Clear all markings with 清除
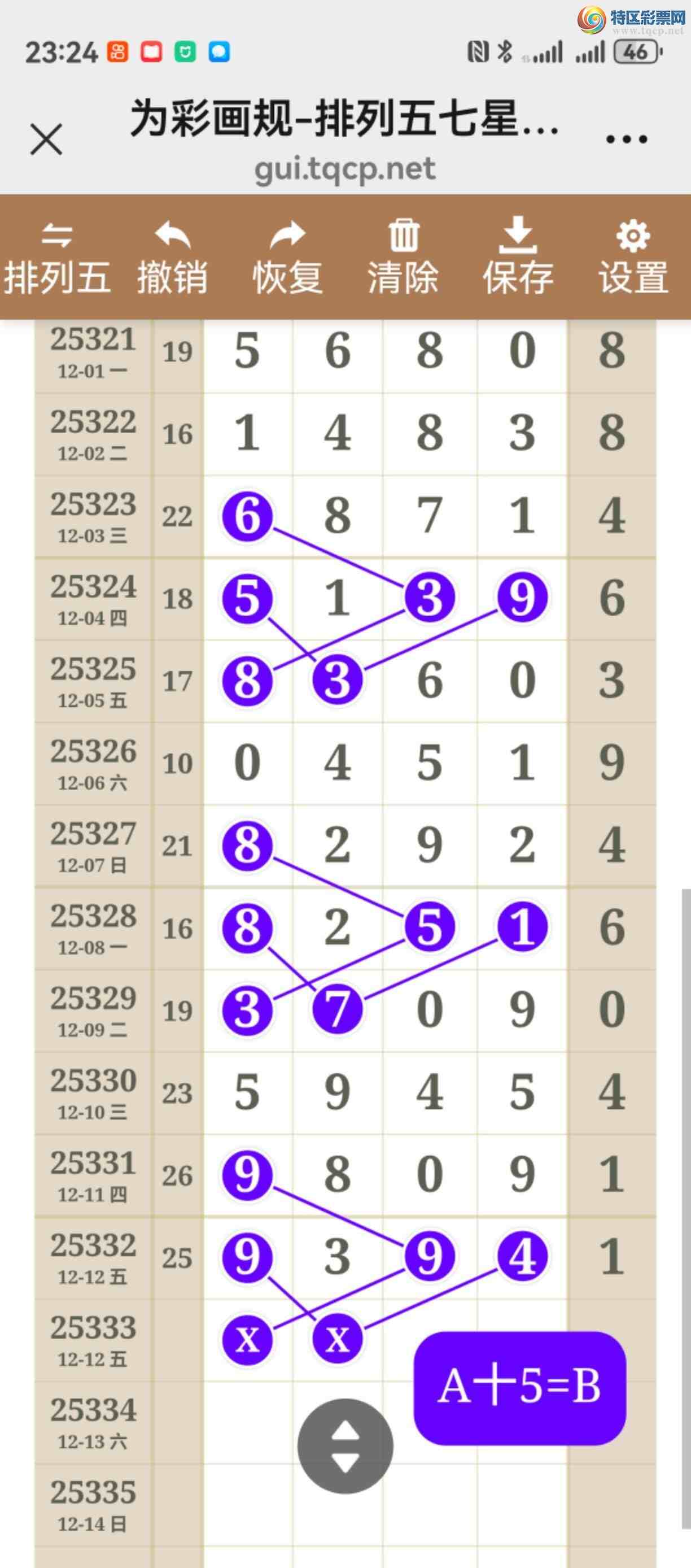 [x=403, y=258]
